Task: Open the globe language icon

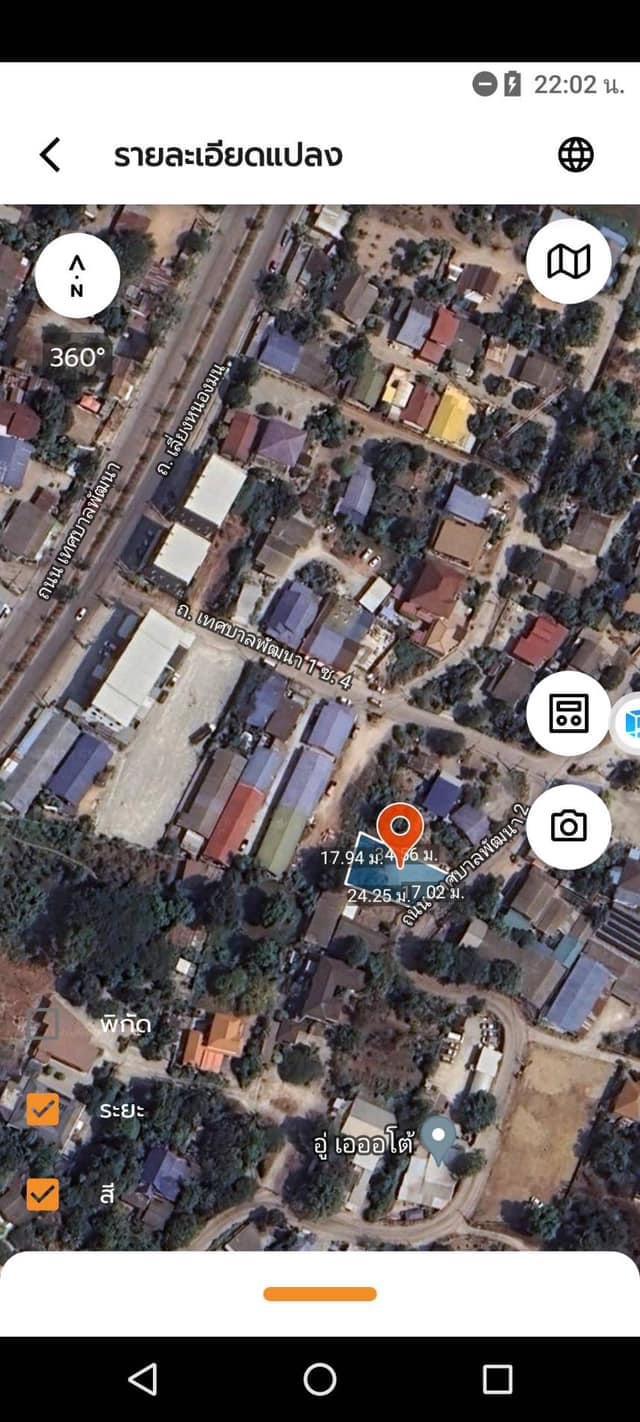Action: pos(575,154)
